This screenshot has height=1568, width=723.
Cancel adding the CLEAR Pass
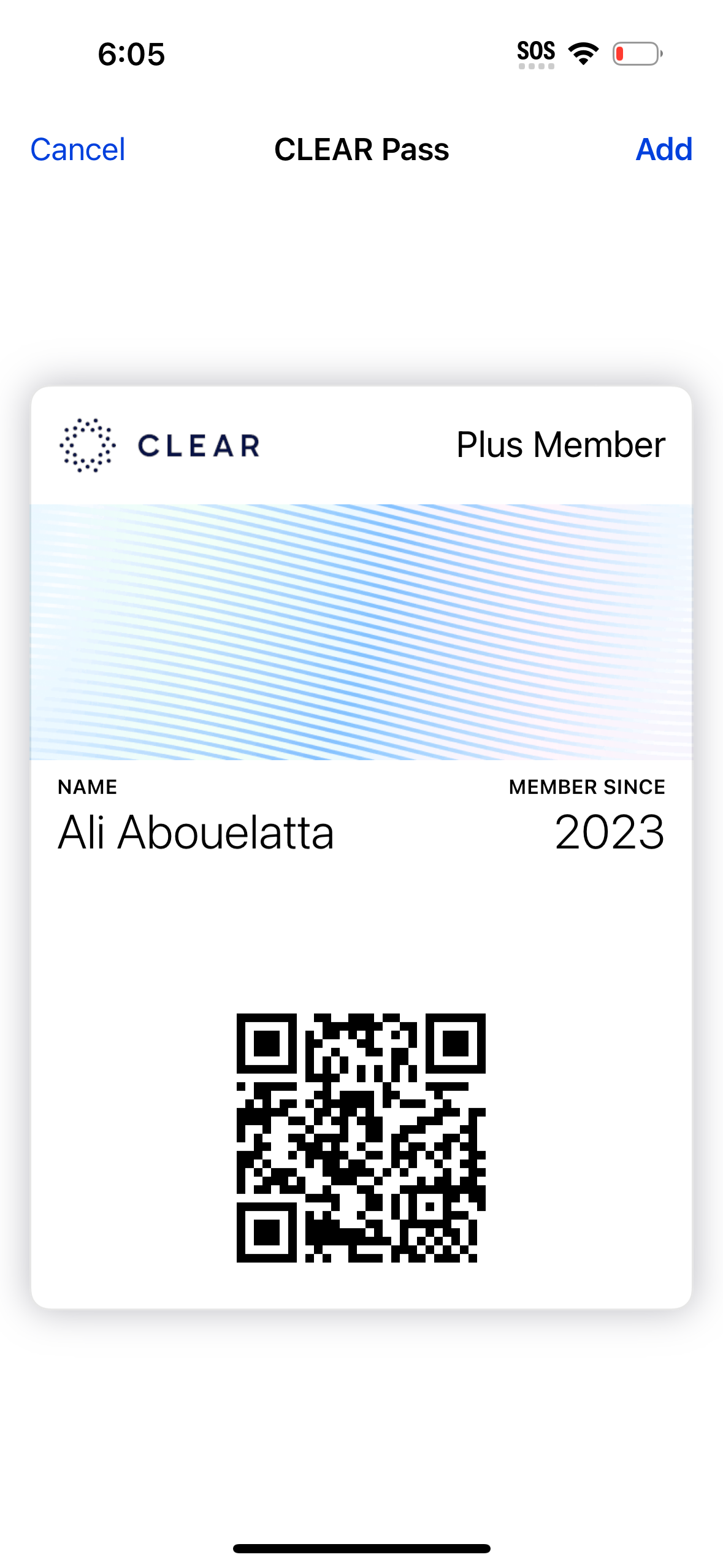(x=78, y=149)
